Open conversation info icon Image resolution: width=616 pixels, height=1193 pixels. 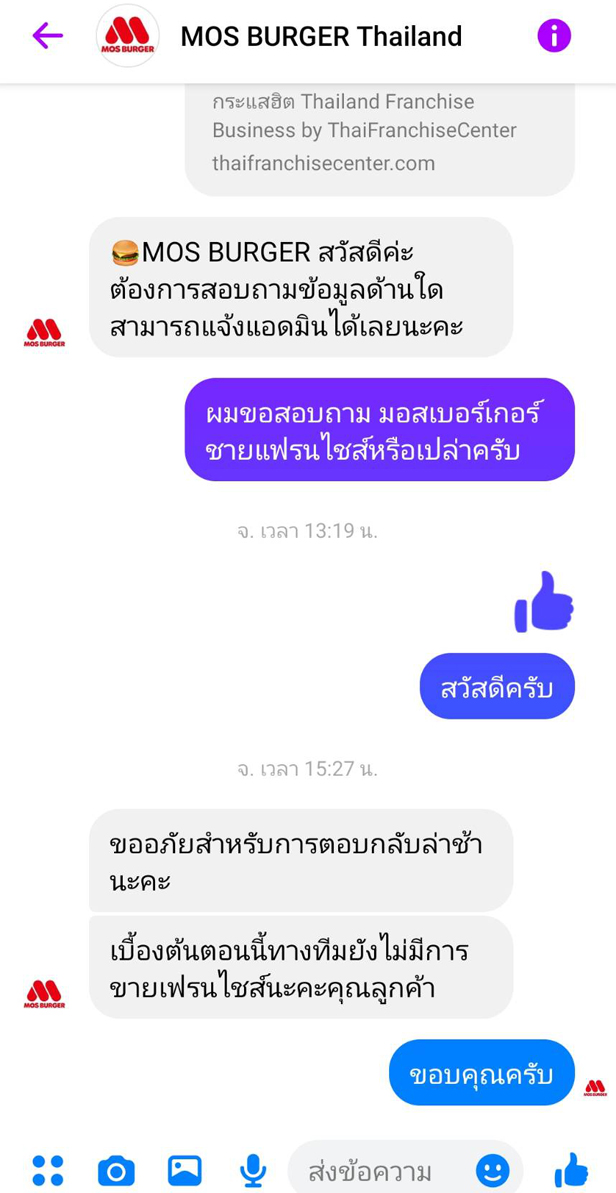coord(554,36)
